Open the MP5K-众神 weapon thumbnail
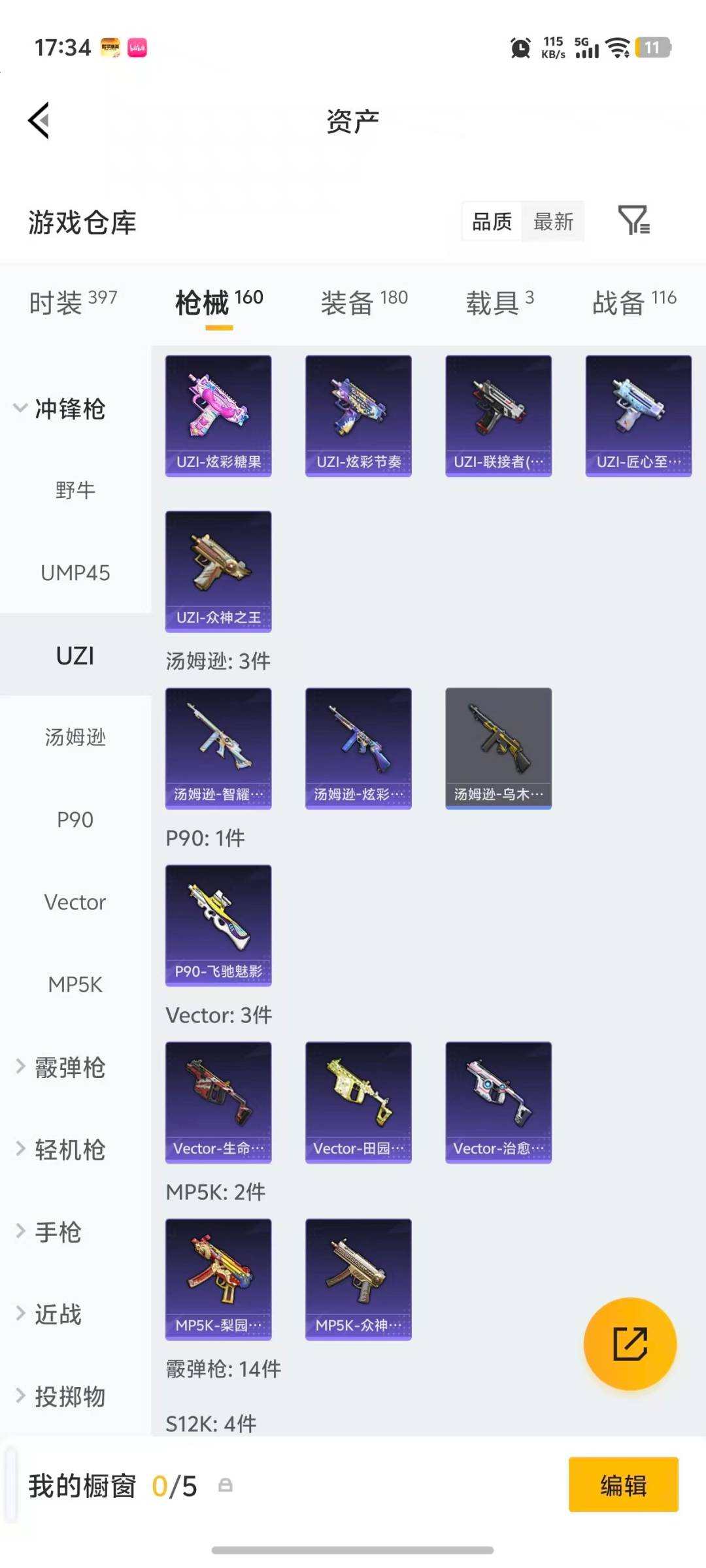 point(358,1279)
